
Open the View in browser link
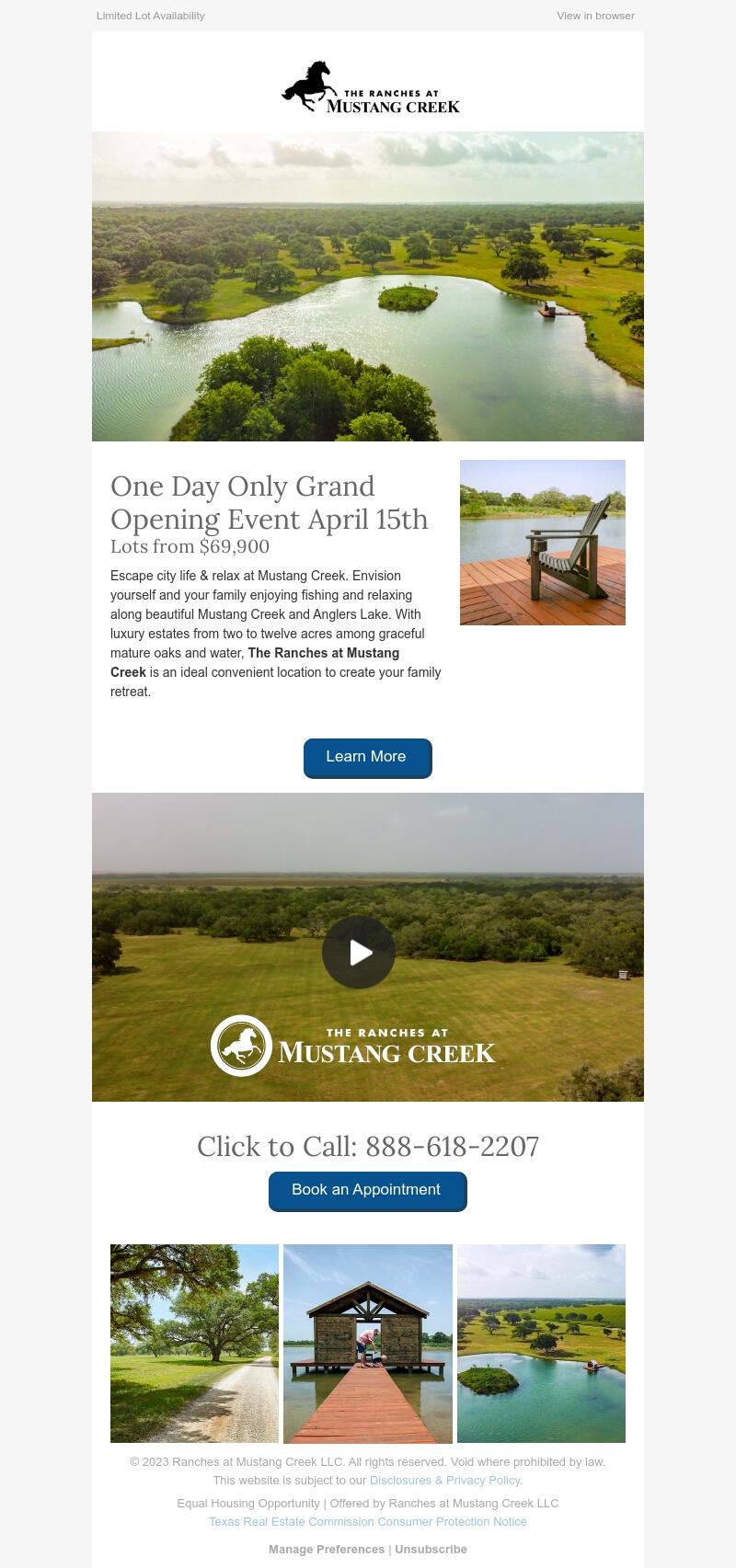(595, 16)
